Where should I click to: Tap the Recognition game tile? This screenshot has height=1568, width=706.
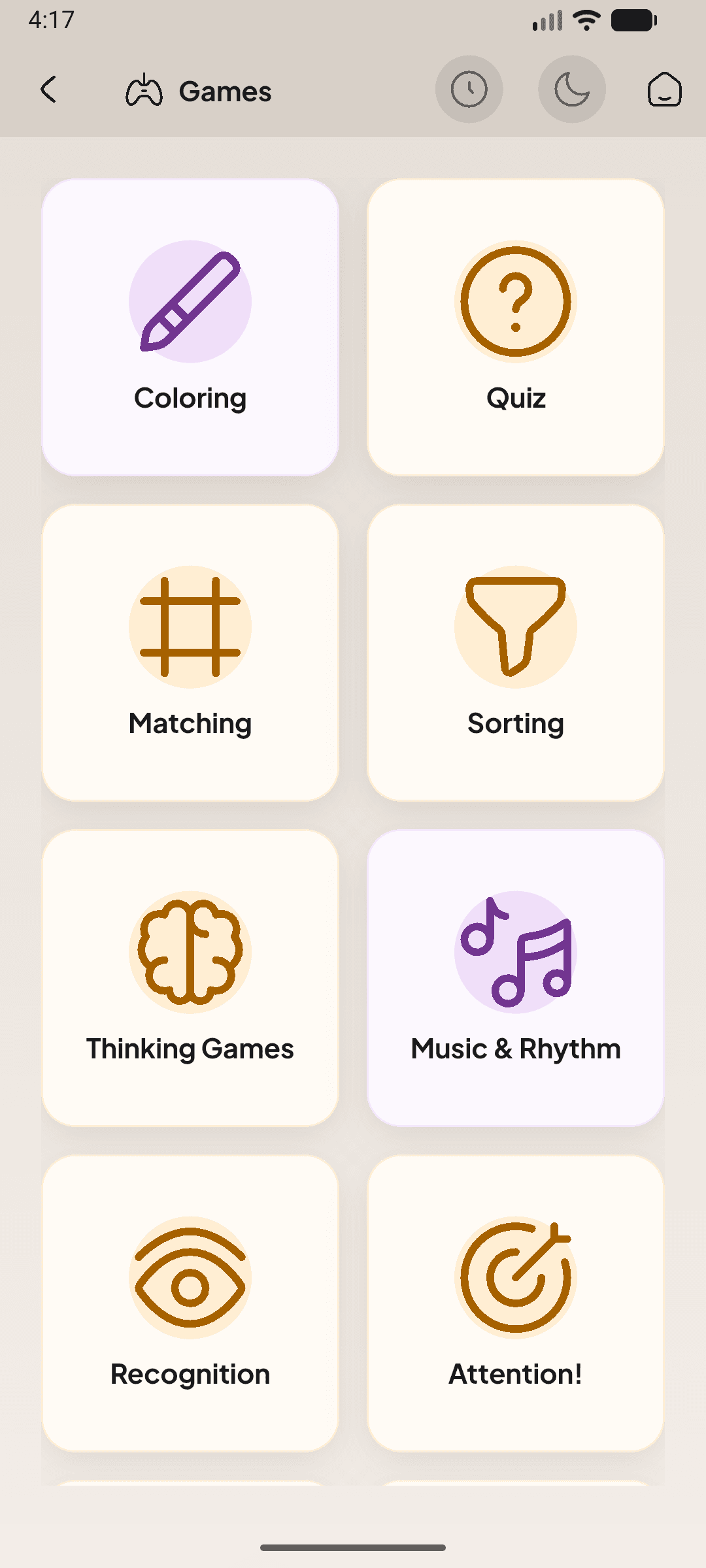tap(190, 1302)
